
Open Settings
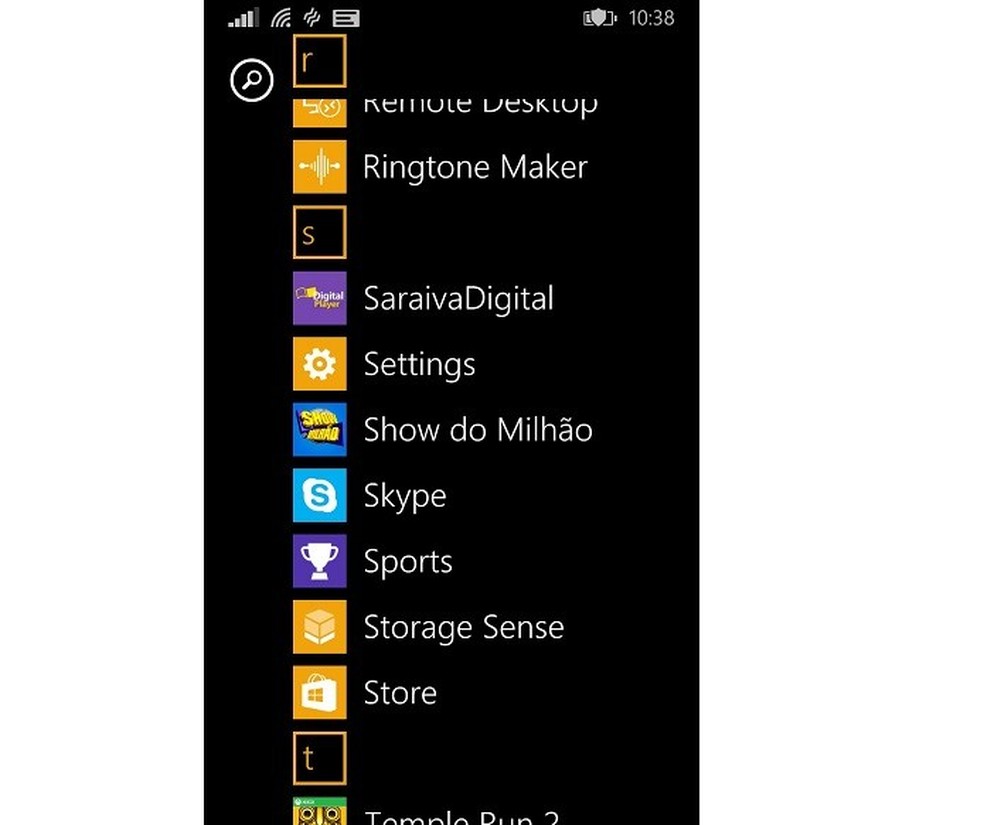(419, 364)
